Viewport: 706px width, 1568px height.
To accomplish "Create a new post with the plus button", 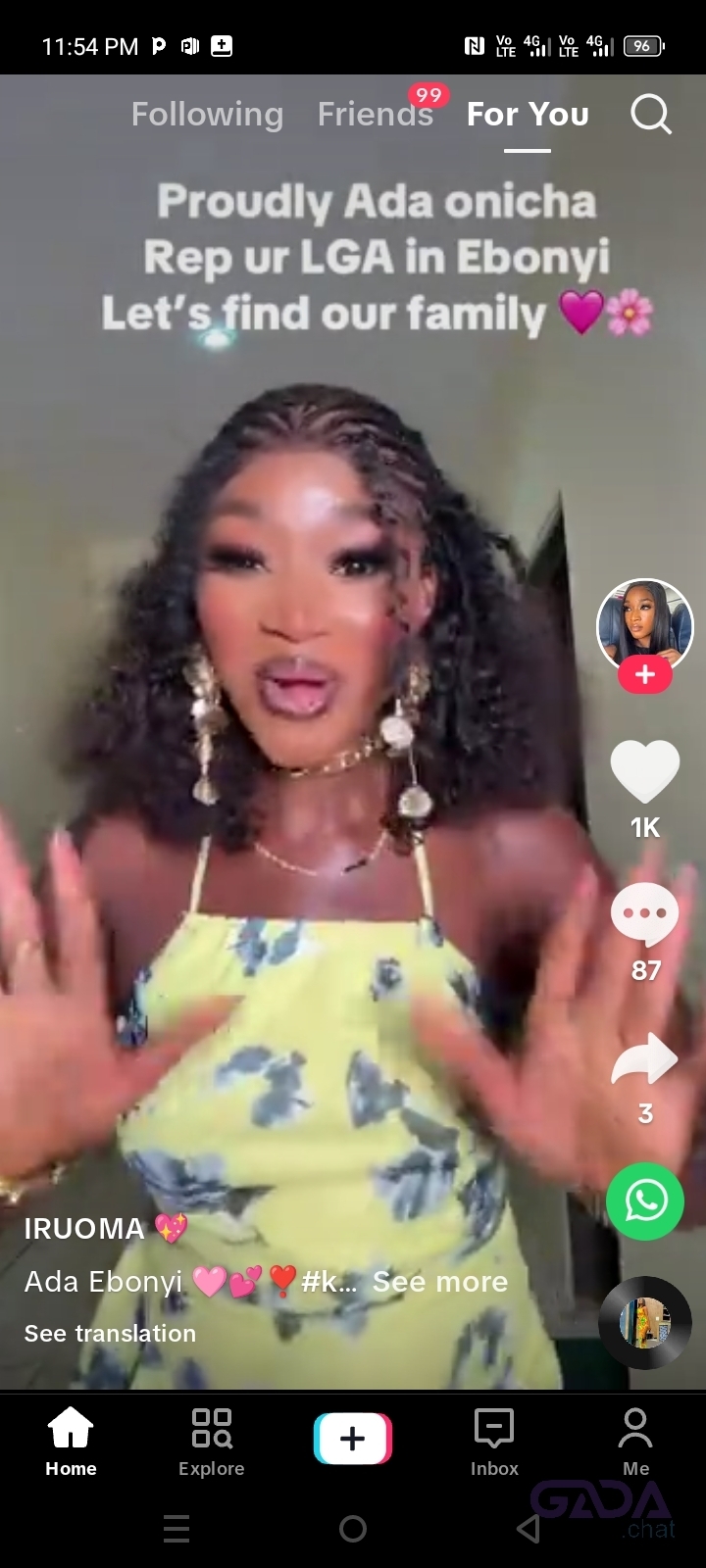I will tap(353, 1439).
